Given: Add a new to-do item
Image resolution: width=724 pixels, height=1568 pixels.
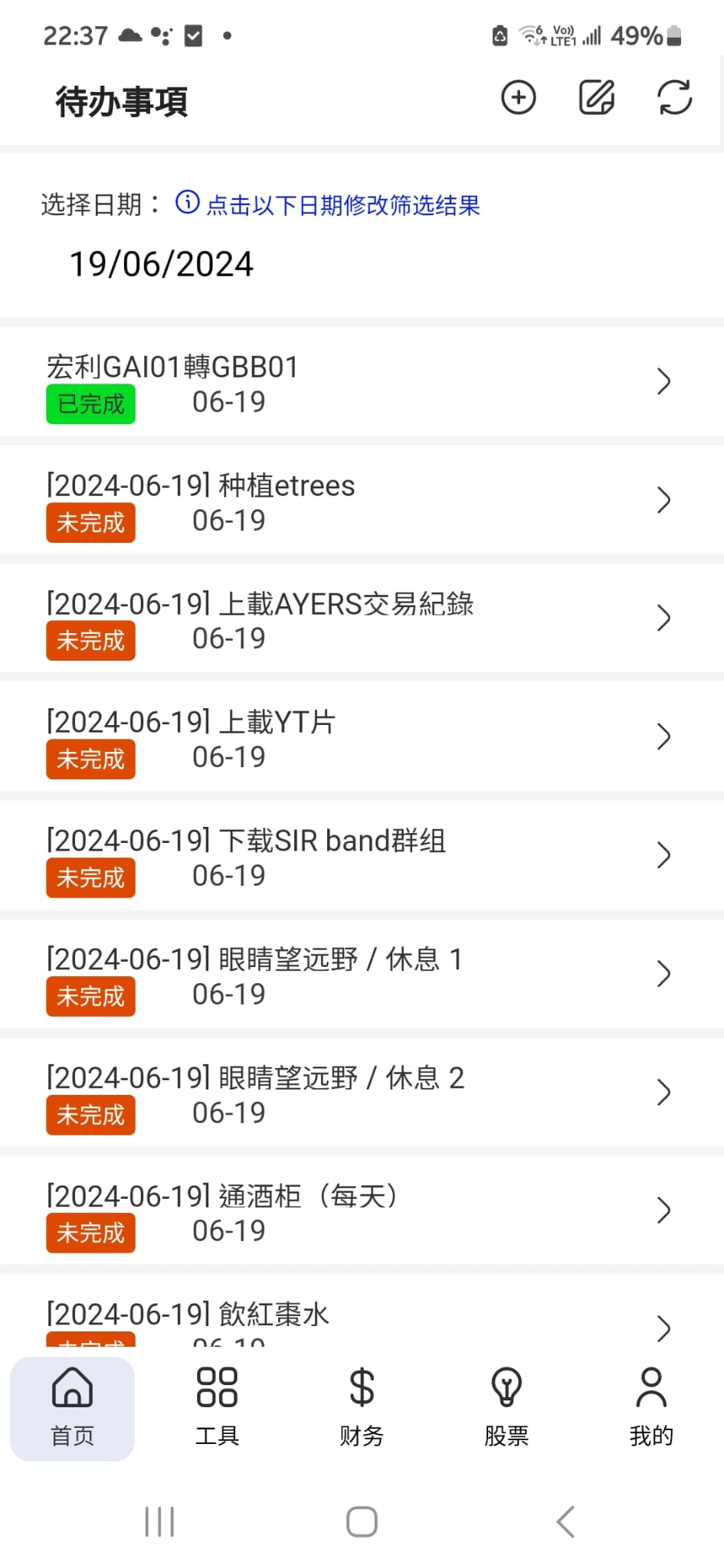Looking at the screenshot, I should point(519,98).
